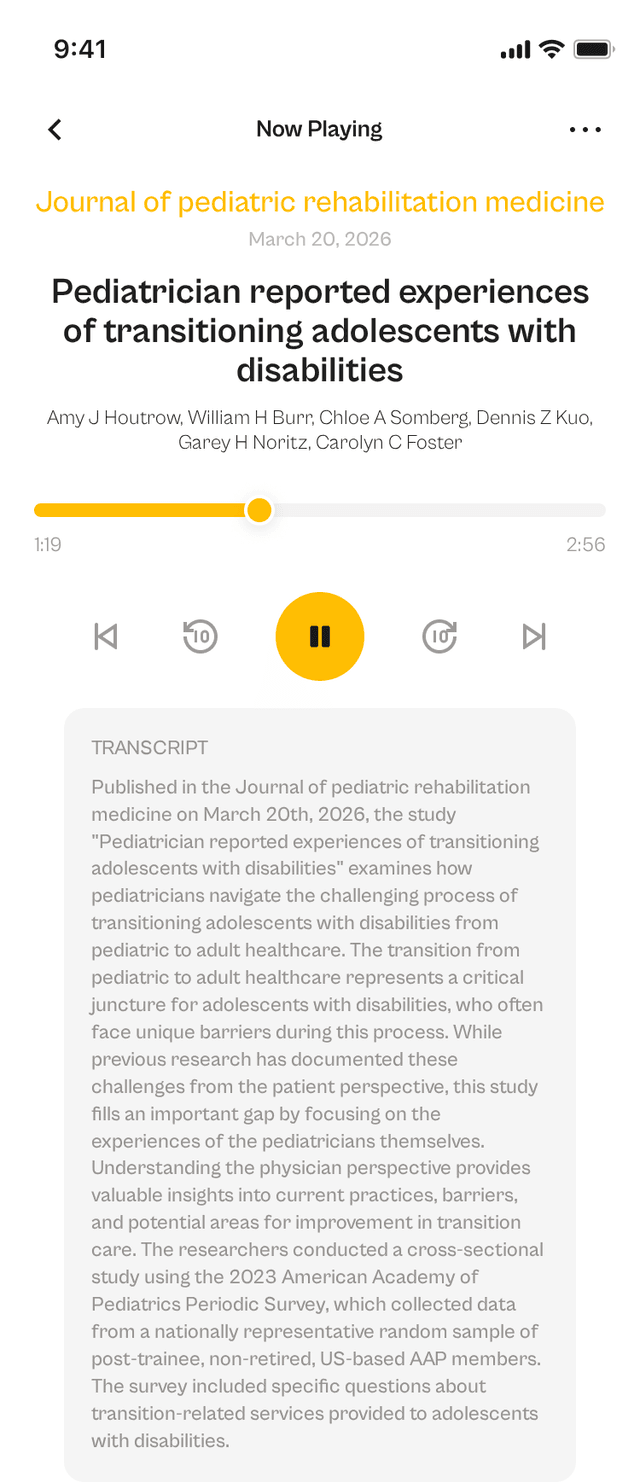Open the three-dot overflow menu

[x=585, y=129]
